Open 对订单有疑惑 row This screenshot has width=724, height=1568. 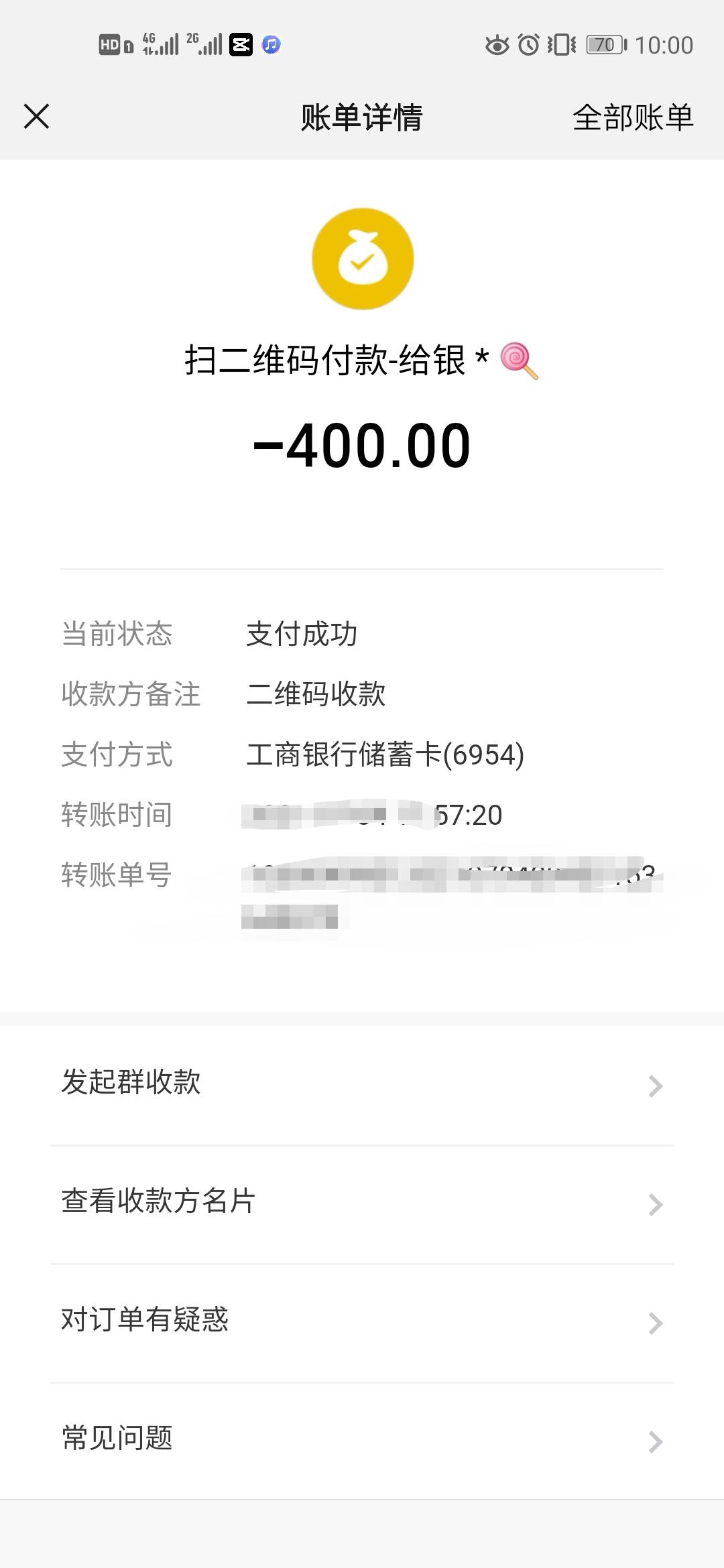(362, 1321)
